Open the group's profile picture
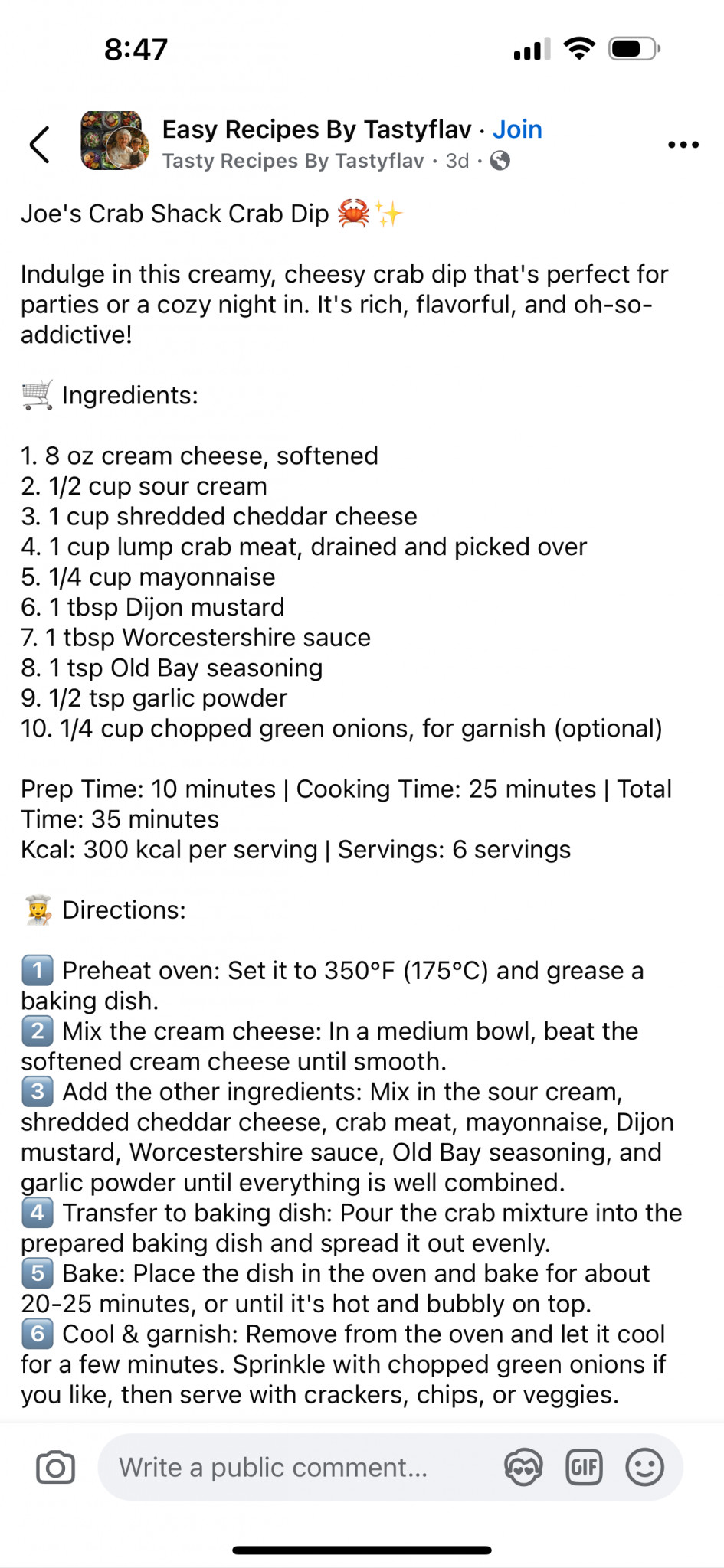The height and width of the screenshot is (1568, 724). [x=115, y=141]
